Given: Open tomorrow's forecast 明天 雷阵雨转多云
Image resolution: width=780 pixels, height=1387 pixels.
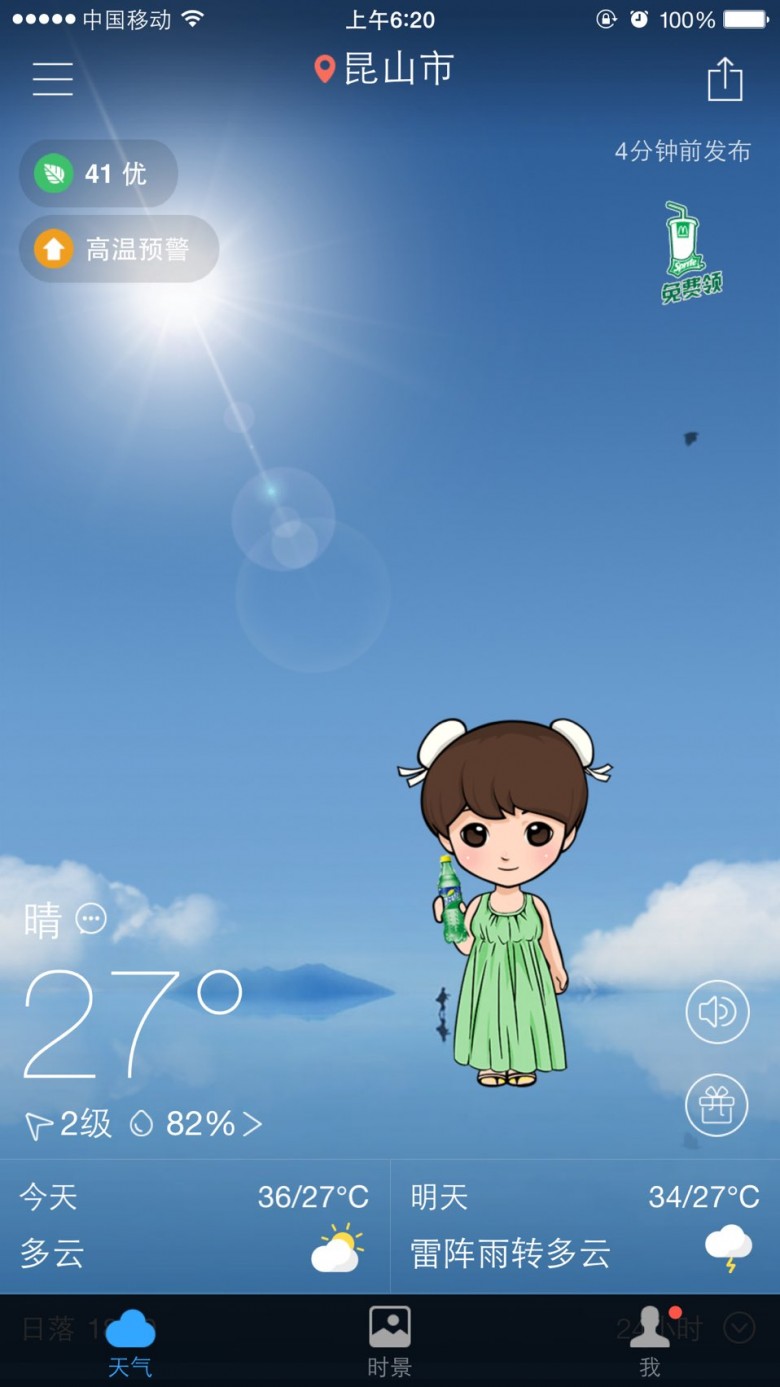Looking at the screenshot, I should pos(585,1227).
